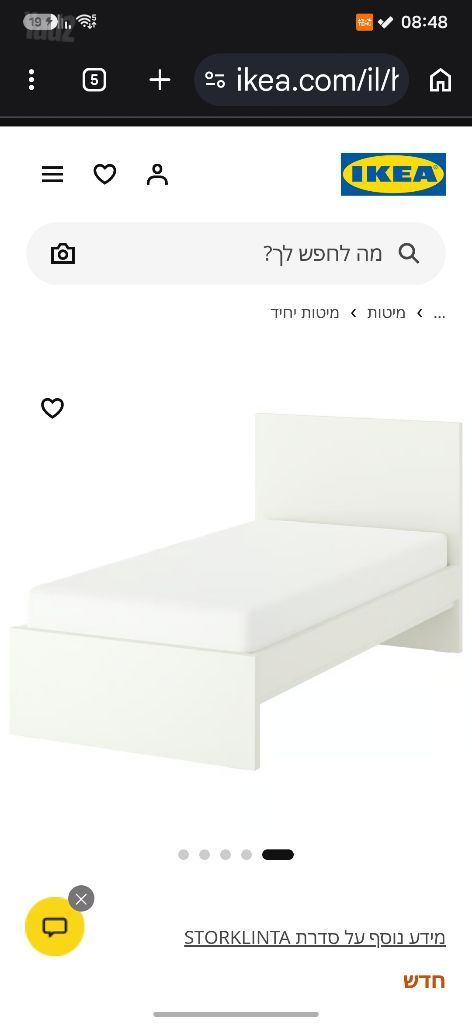Open the link for more STORKLINTA series info
Screen dimensions: 472x1024
pyautogui.click(x=315, y=938)
